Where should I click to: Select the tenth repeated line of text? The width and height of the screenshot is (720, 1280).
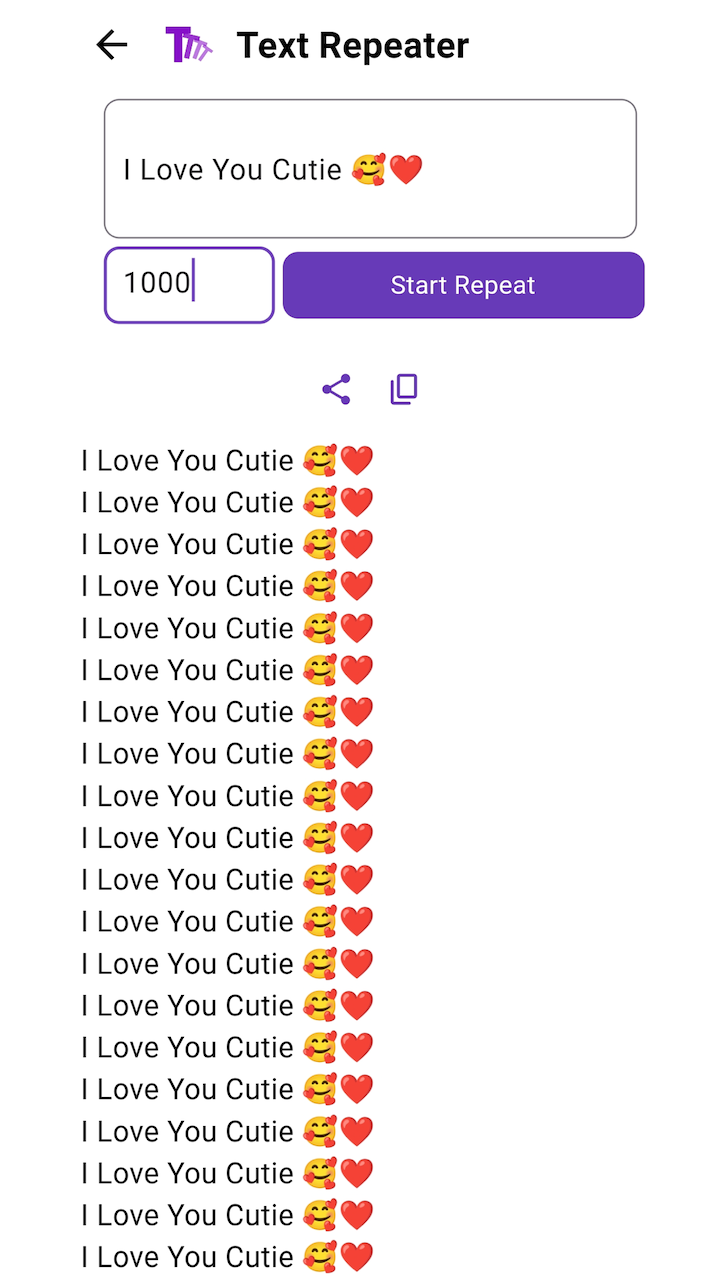(227, 837)
